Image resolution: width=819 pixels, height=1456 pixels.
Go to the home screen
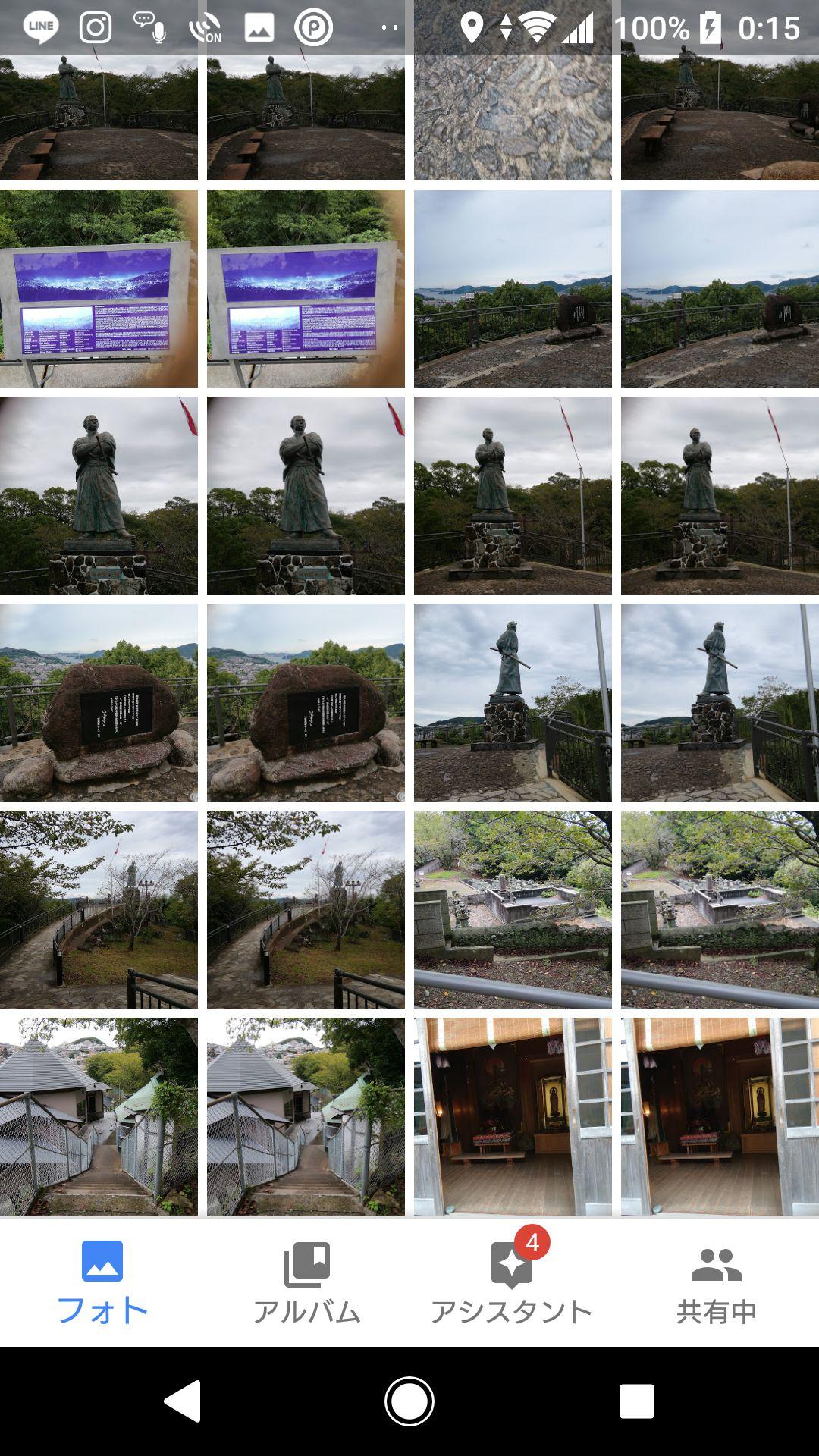tap(409, 1401)
